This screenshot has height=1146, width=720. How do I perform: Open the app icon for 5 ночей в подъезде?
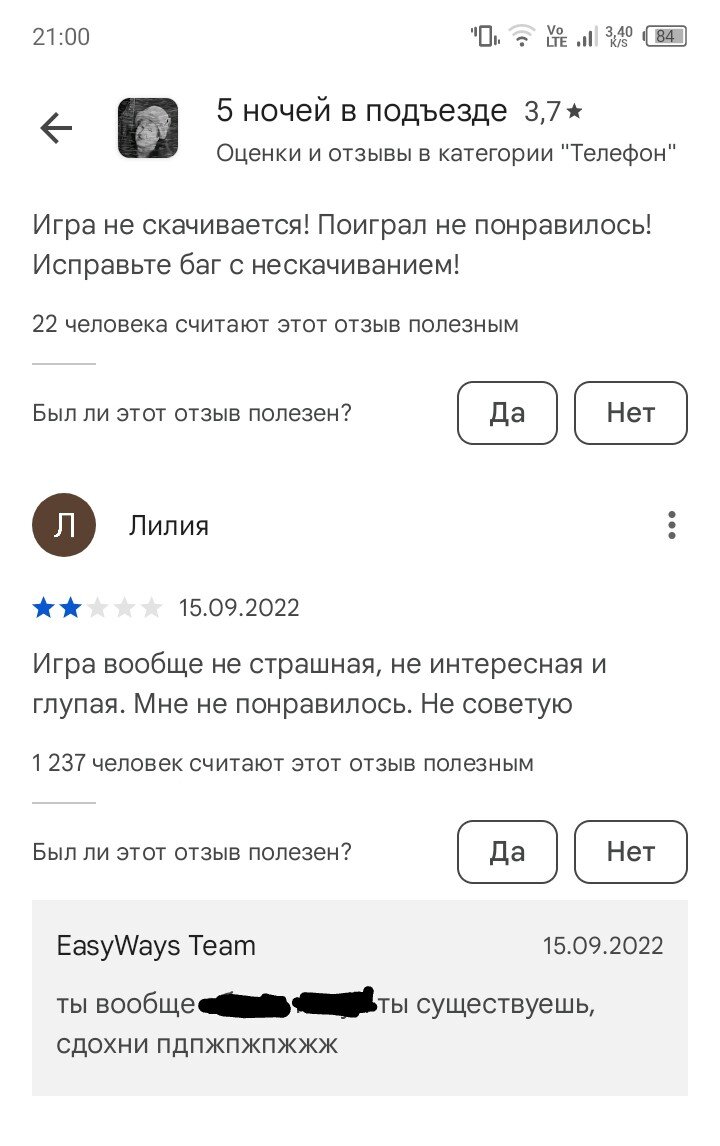click(x=148, y=127)
